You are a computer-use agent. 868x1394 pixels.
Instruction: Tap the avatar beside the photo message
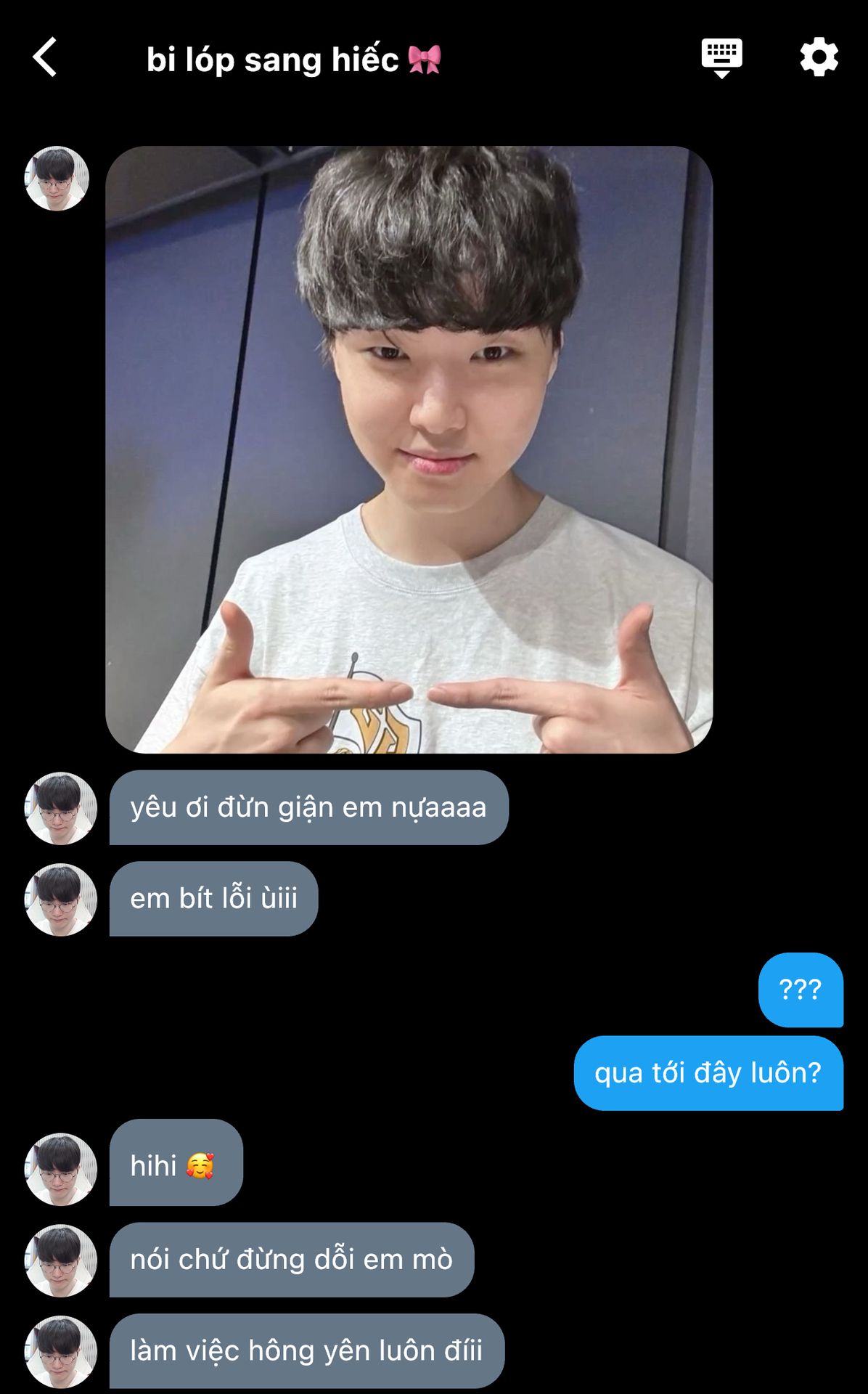pos(57,179)
